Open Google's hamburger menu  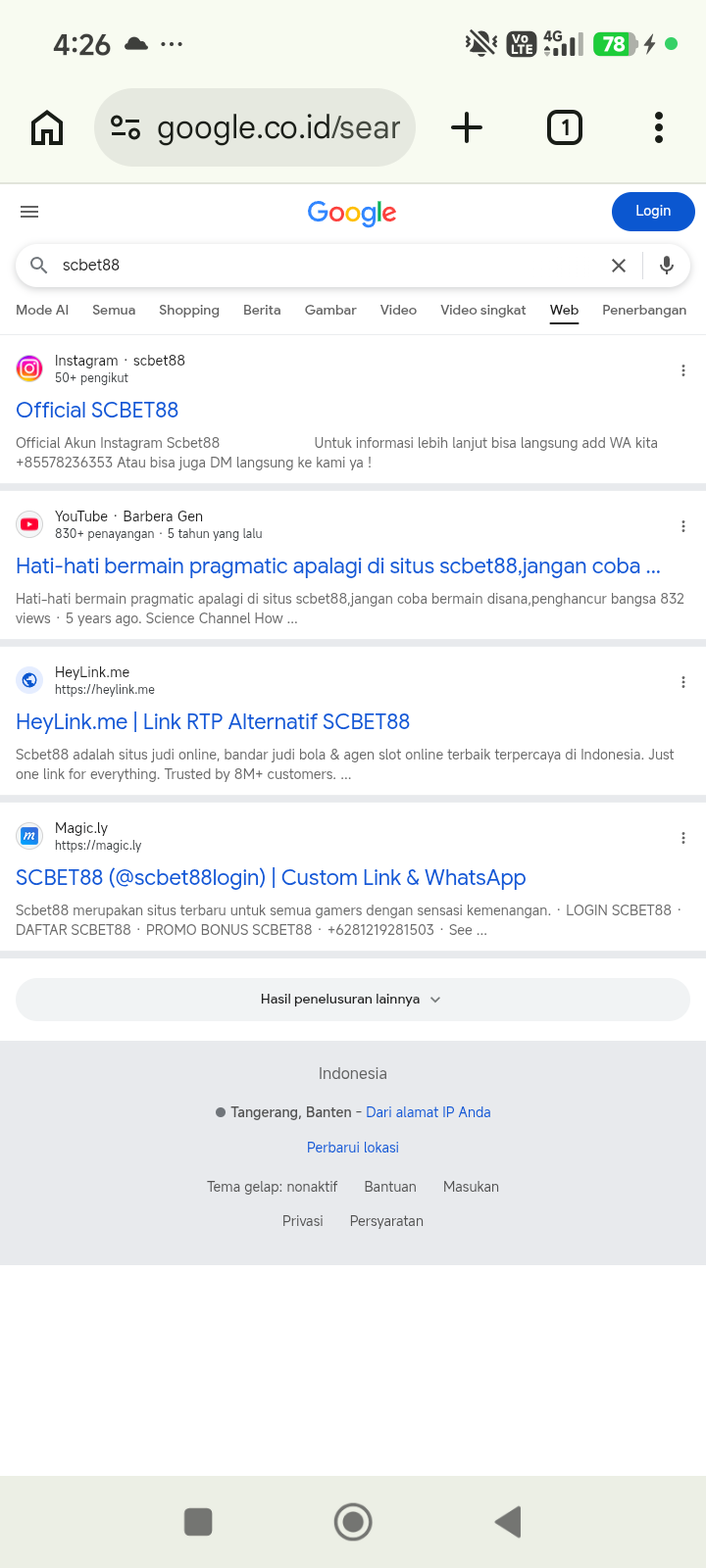pyautogui.click(x=29, y=212)
